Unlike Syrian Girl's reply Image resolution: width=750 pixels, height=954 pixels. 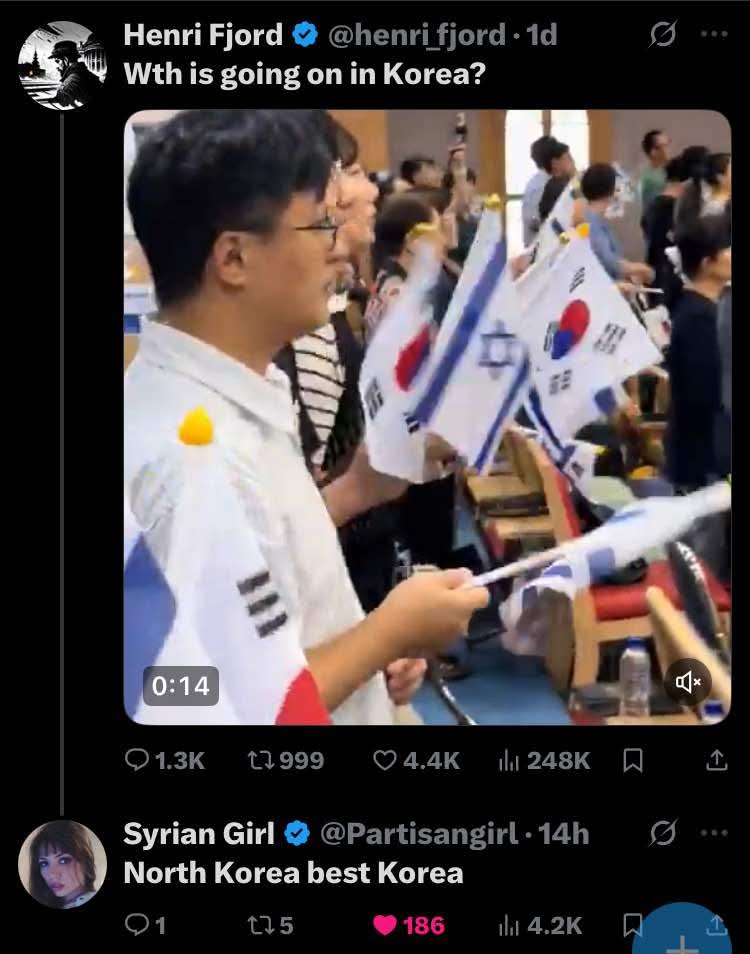coord(385,926)
